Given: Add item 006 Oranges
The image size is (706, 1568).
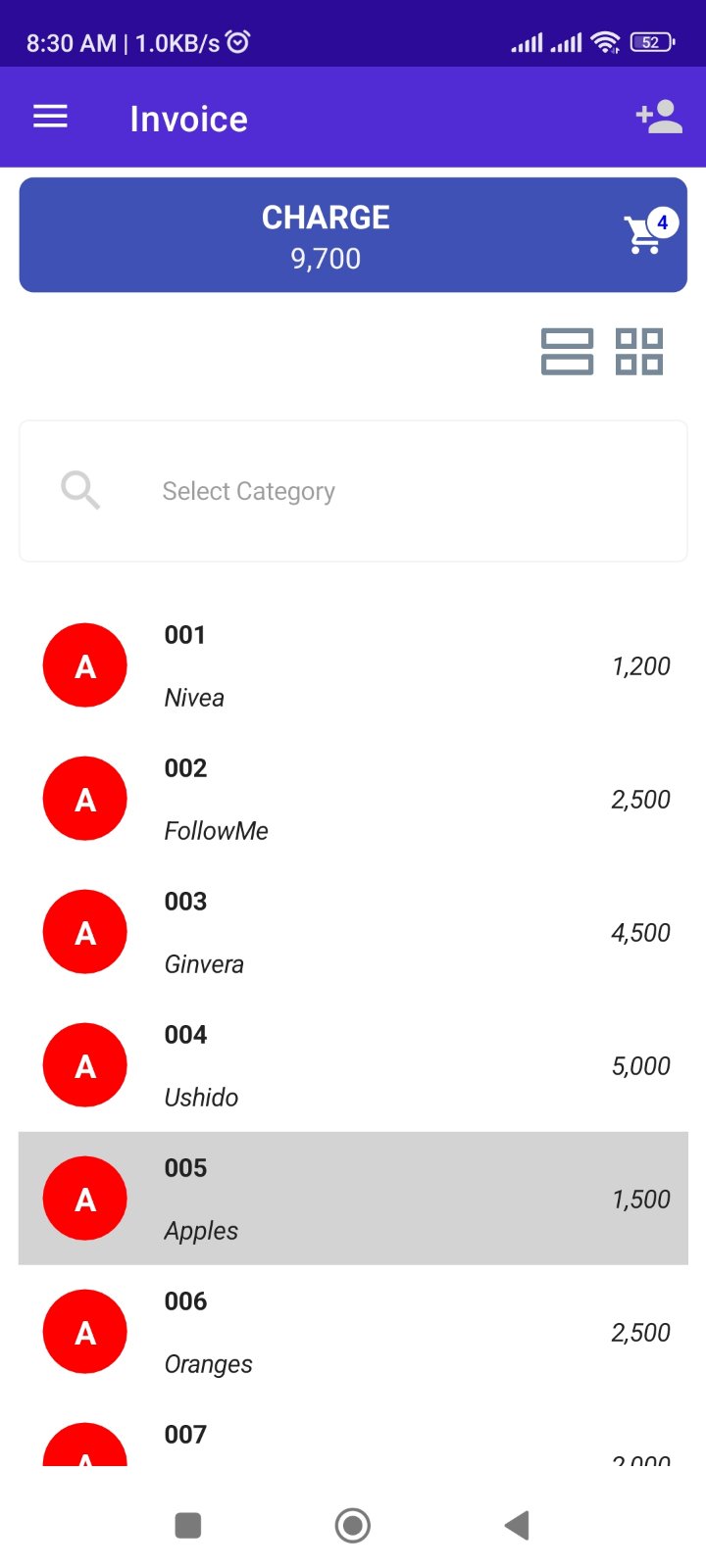Looking at the screenshot, I should point(353,1333).
